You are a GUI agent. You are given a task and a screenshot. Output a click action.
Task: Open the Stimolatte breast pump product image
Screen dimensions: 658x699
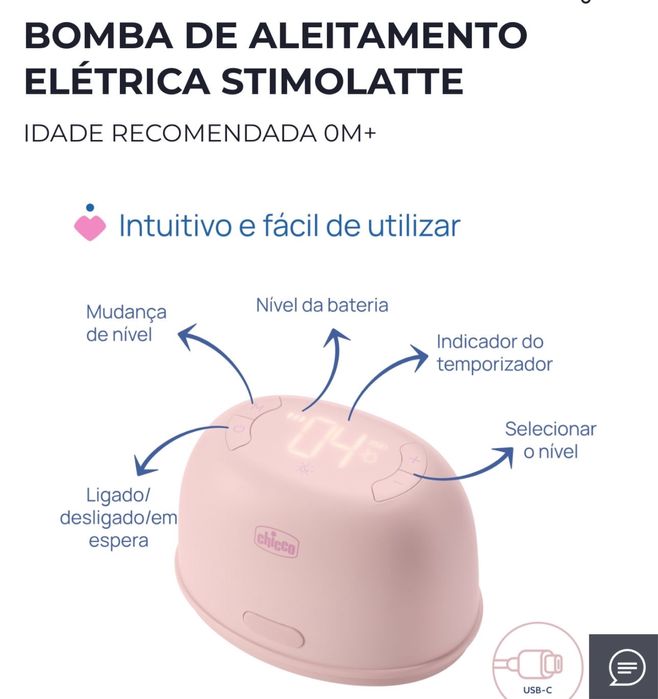click(x=330, y=530)
